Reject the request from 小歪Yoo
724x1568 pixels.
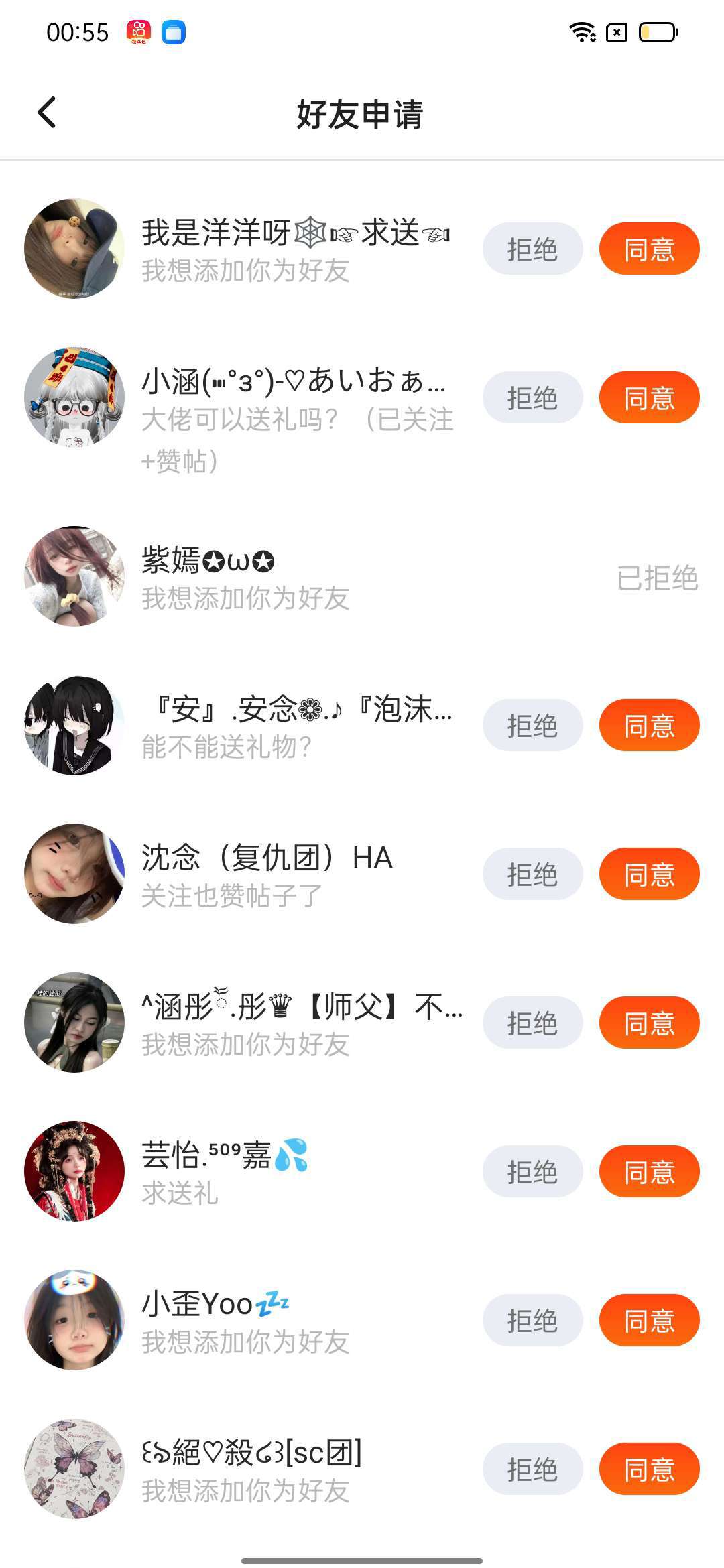tap(532, 1321)
